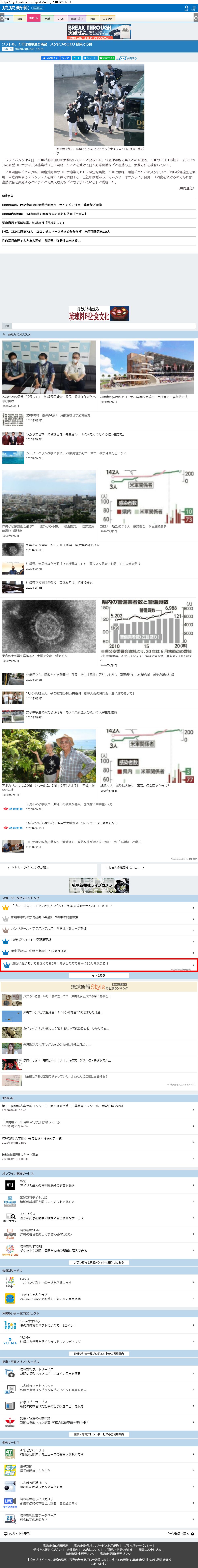Open the 琉球新報社ライブカメラ banner

[x=99, y=885]
